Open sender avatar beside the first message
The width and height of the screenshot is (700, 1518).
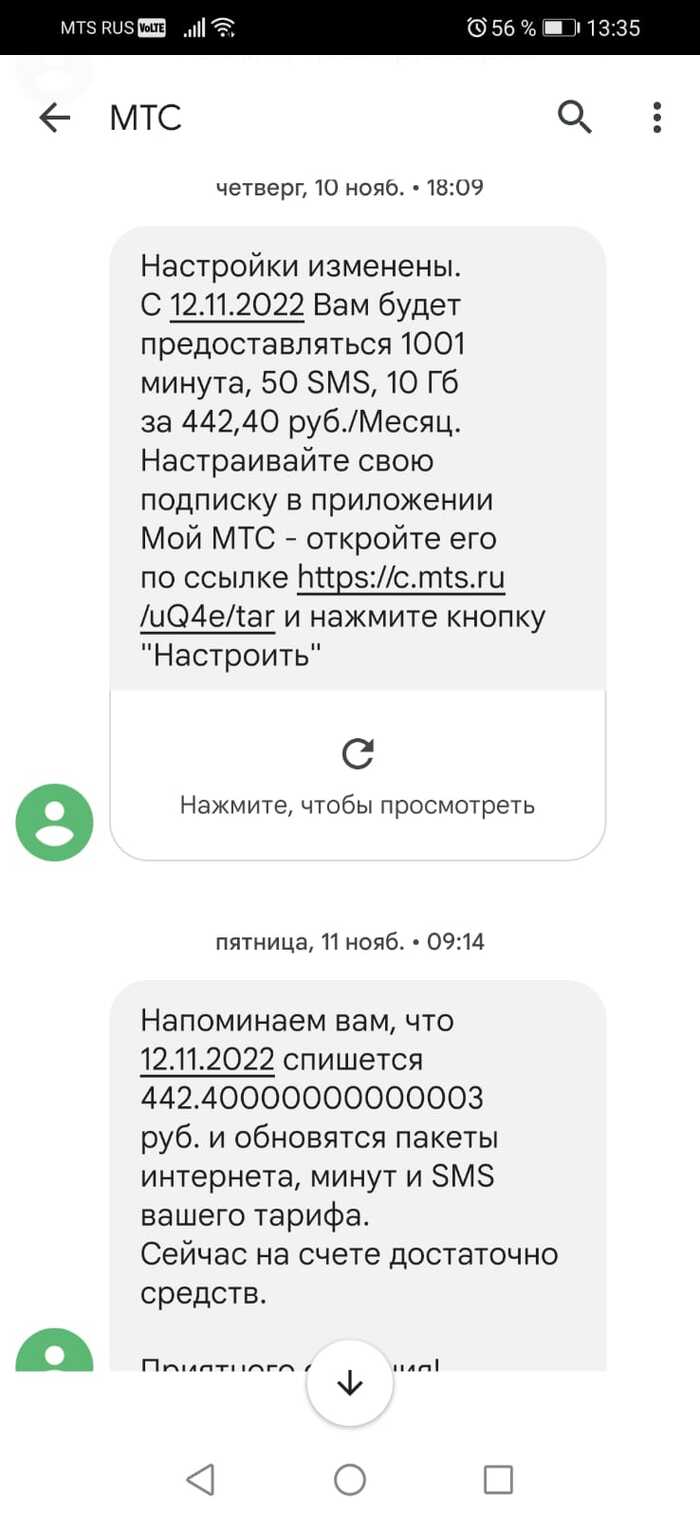(54, 822)
